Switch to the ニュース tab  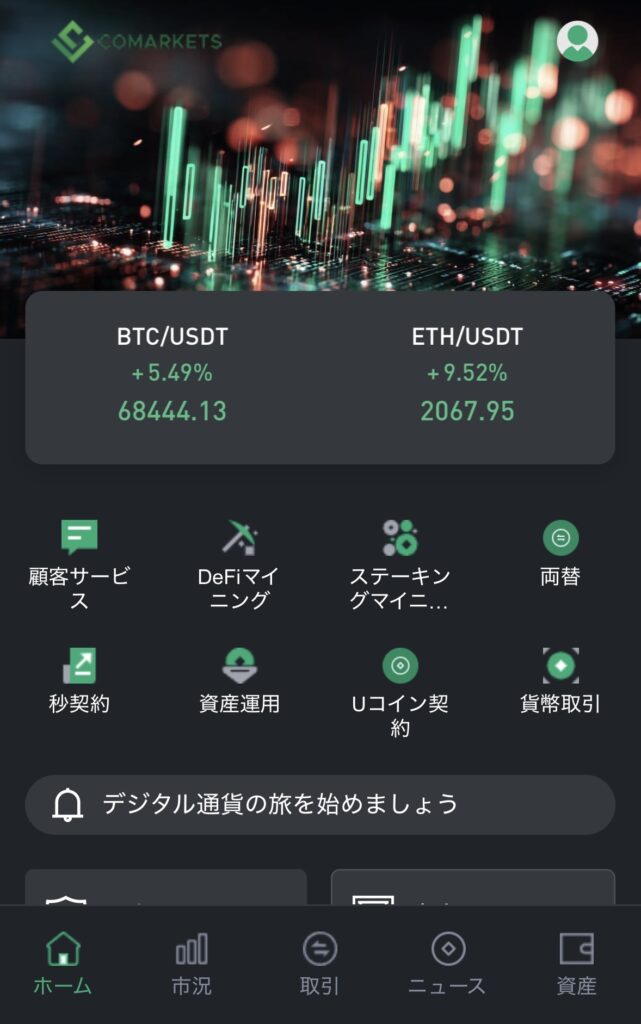pos(447,964)
